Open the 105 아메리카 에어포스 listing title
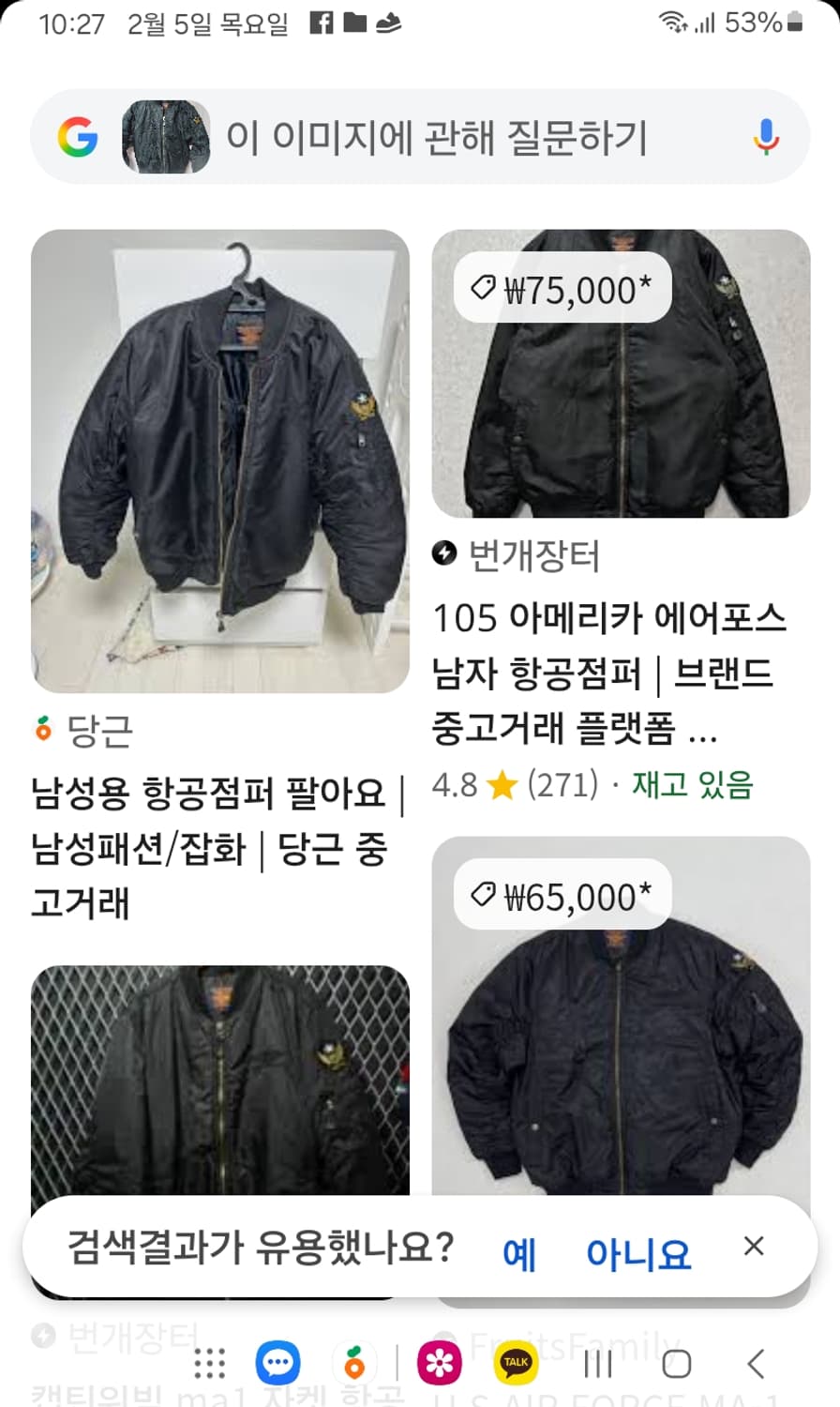 coord(609,668)
